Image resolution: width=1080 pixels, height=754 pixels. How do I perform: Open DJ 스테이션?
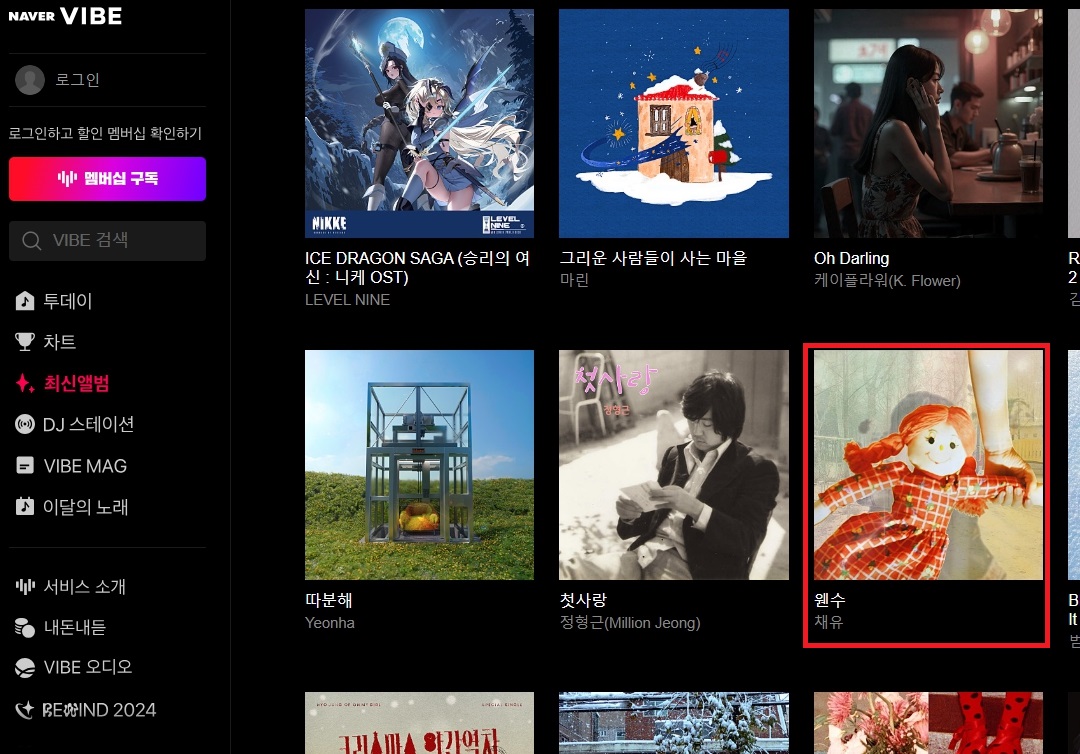pos(87,424)
